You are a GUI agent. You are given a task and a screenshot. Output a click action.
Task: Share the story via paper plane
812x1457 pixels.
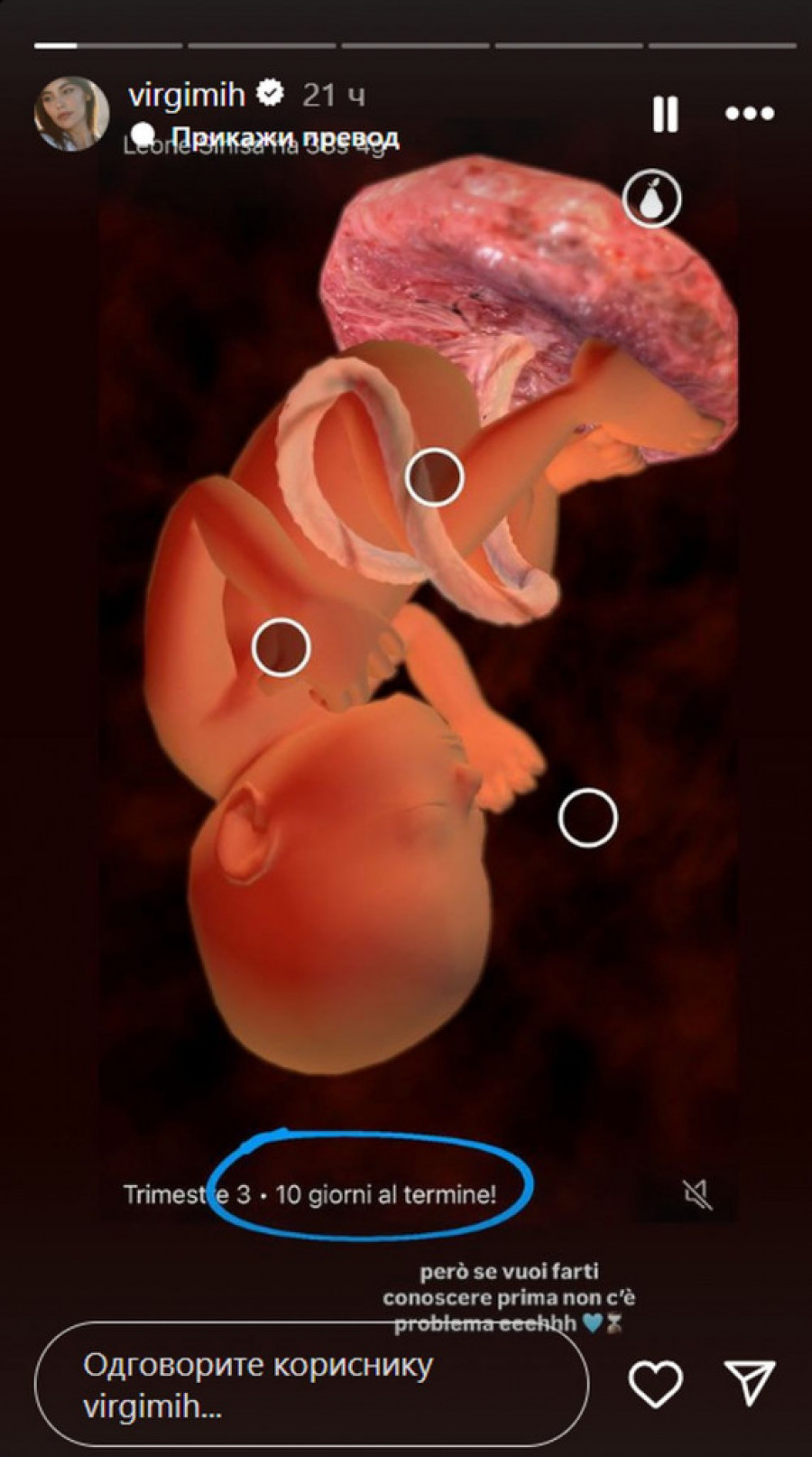pyautogui.click(x=750, y=1383)
